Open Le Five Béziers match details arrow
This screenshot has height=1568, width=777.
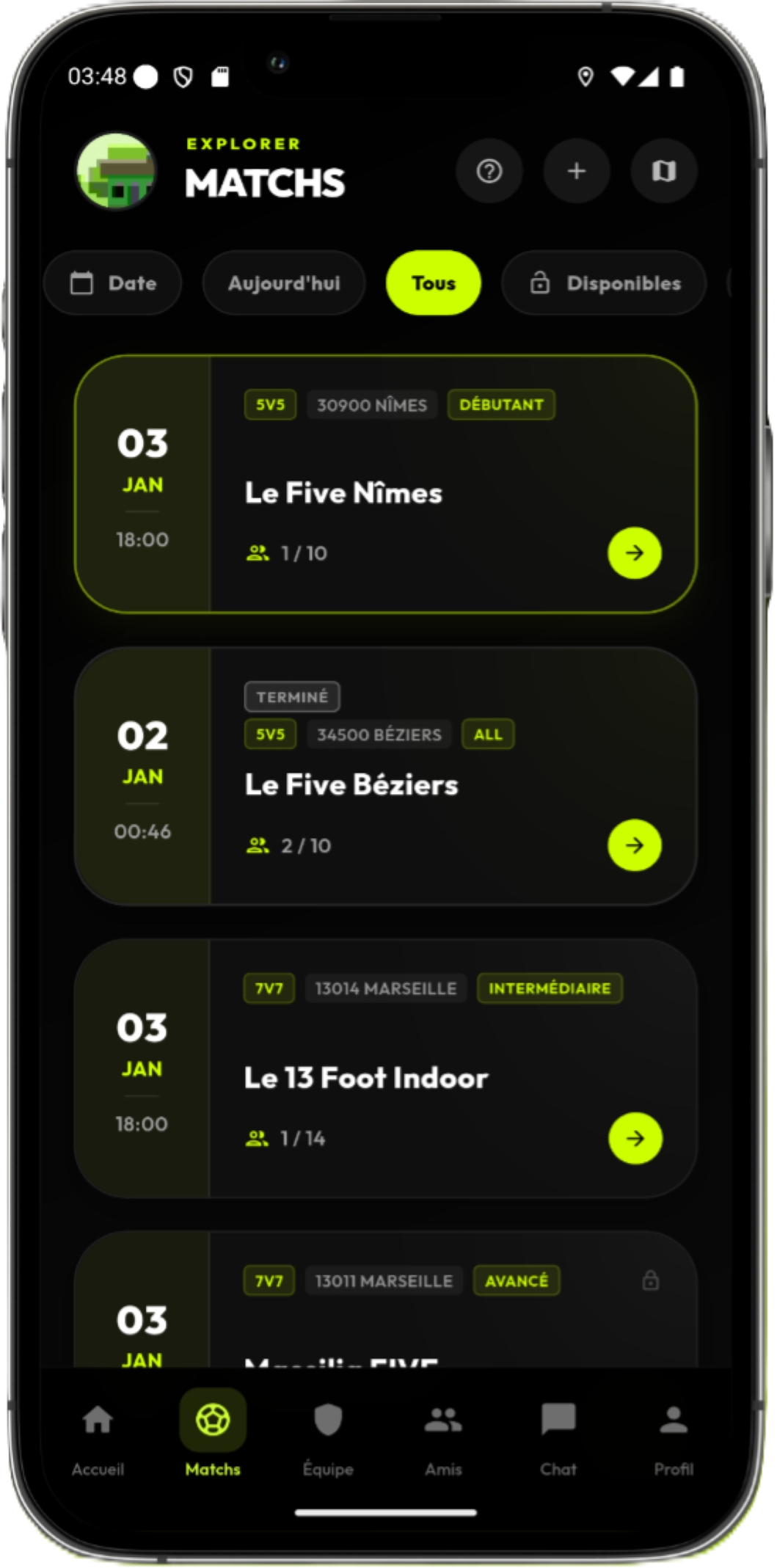pos(635,845)
